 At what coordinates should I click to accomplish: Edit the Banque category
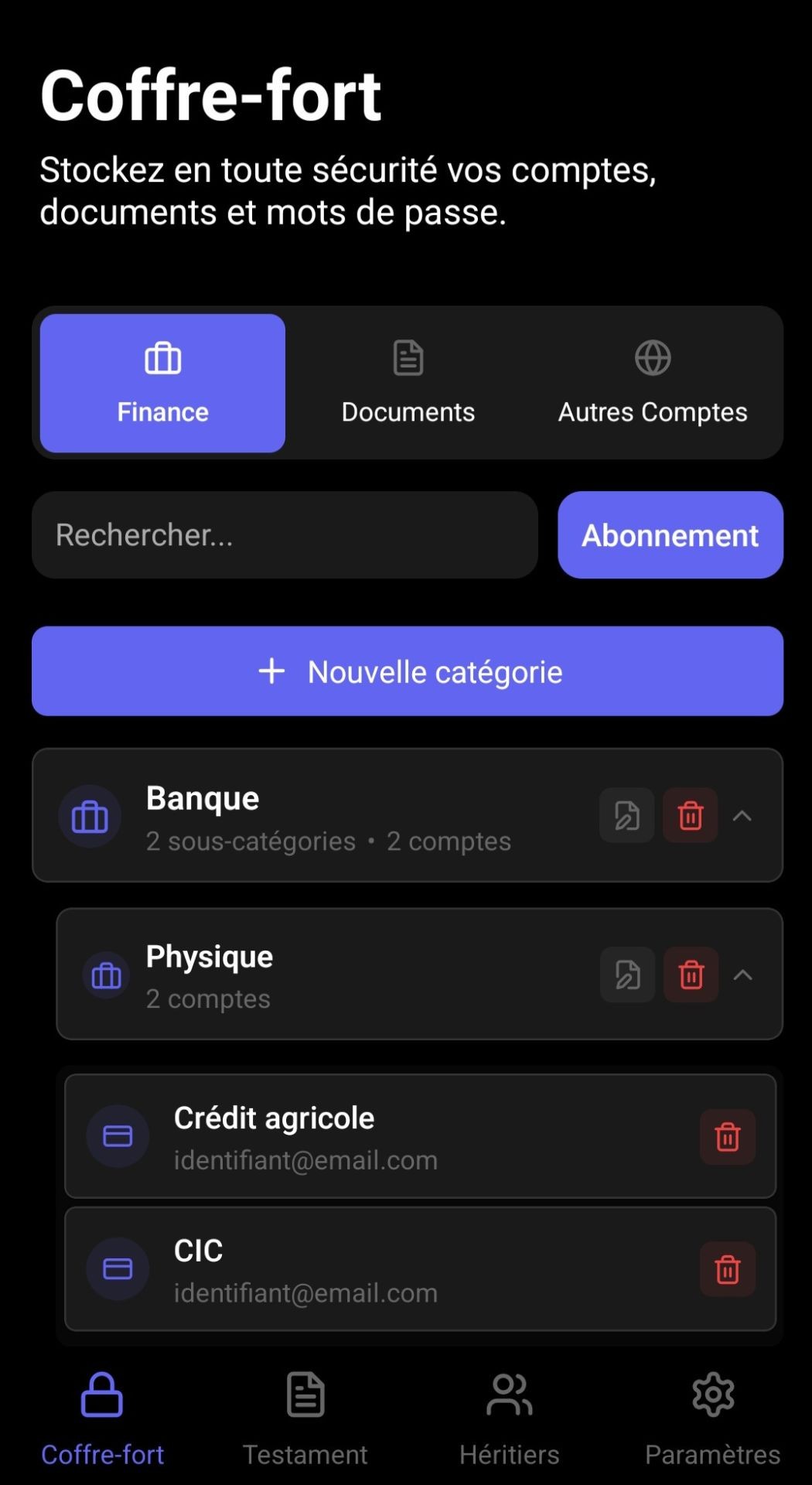click(627, 815)
